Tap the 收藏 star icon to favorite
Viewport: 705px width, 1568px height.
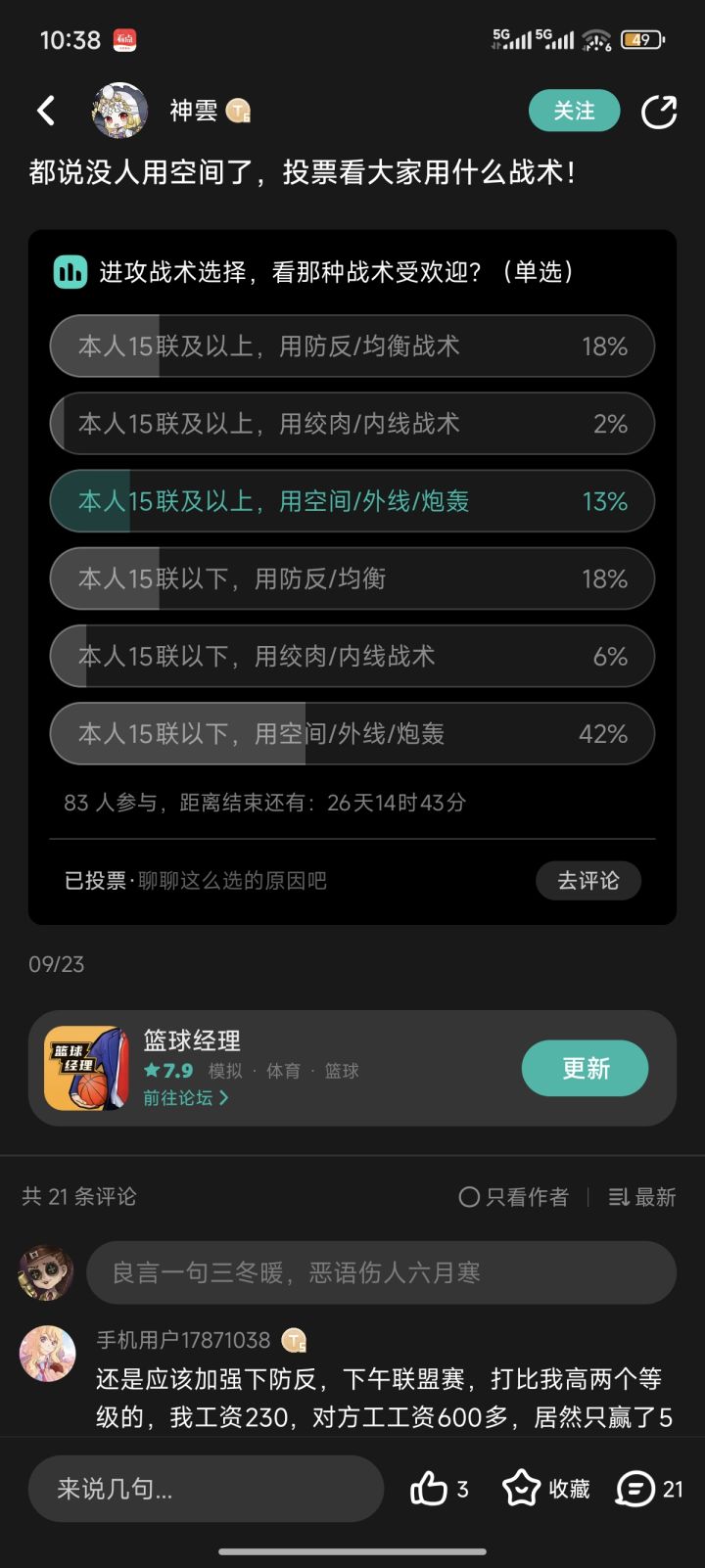pos(522,1488)
